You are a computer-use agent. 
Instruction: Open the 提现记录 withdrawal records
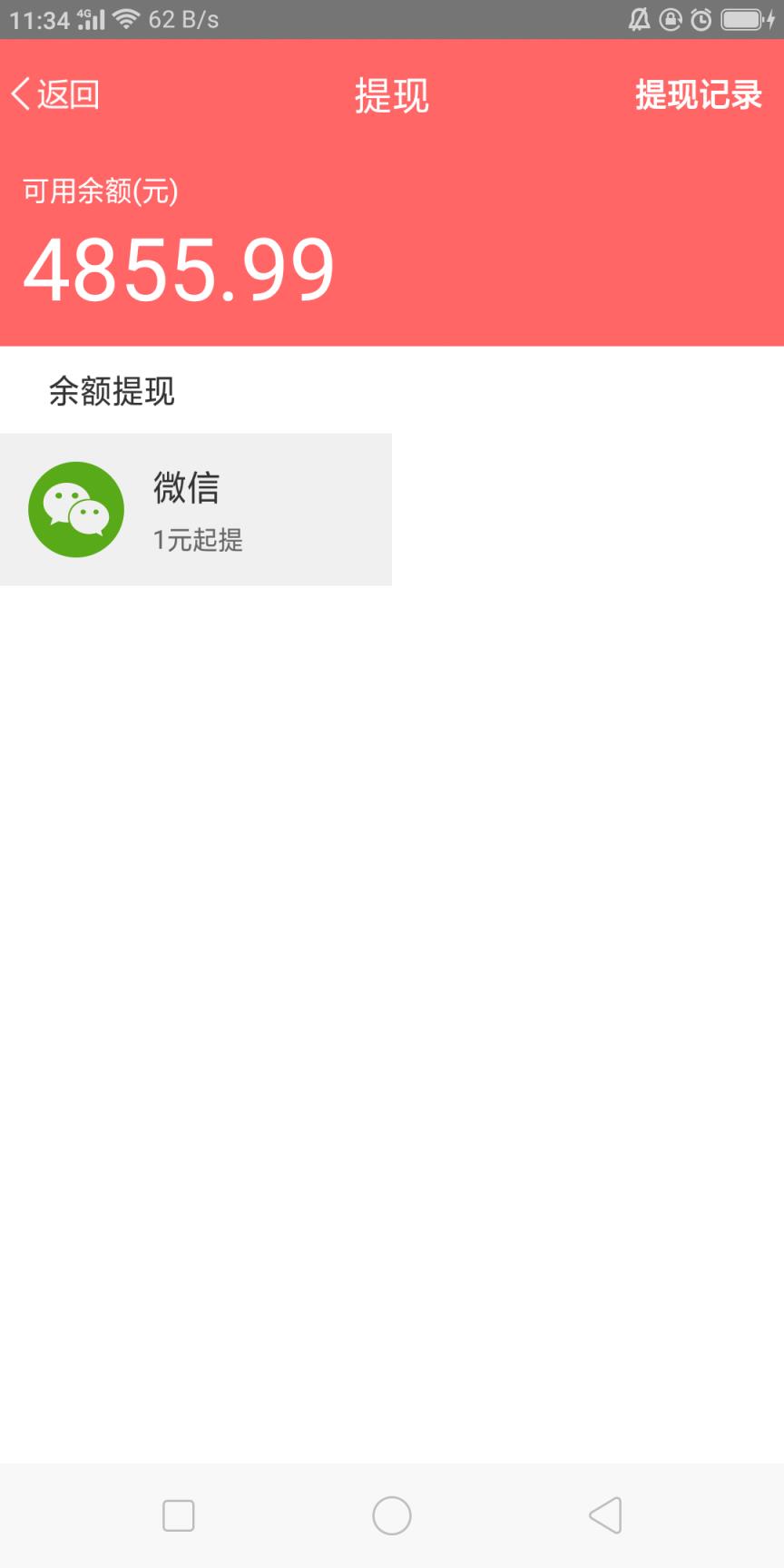pyautogui.click(x=699, y=94)
